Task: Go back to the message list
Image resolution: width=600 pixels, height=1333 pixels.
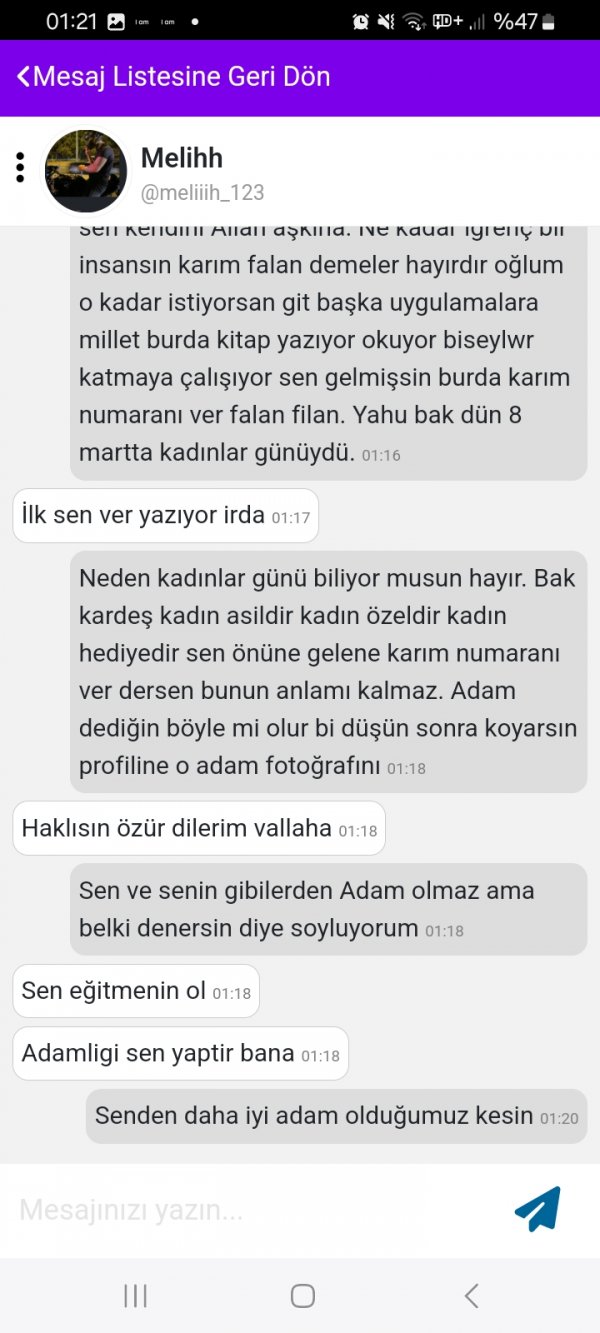Action: [x=173, y=77]
